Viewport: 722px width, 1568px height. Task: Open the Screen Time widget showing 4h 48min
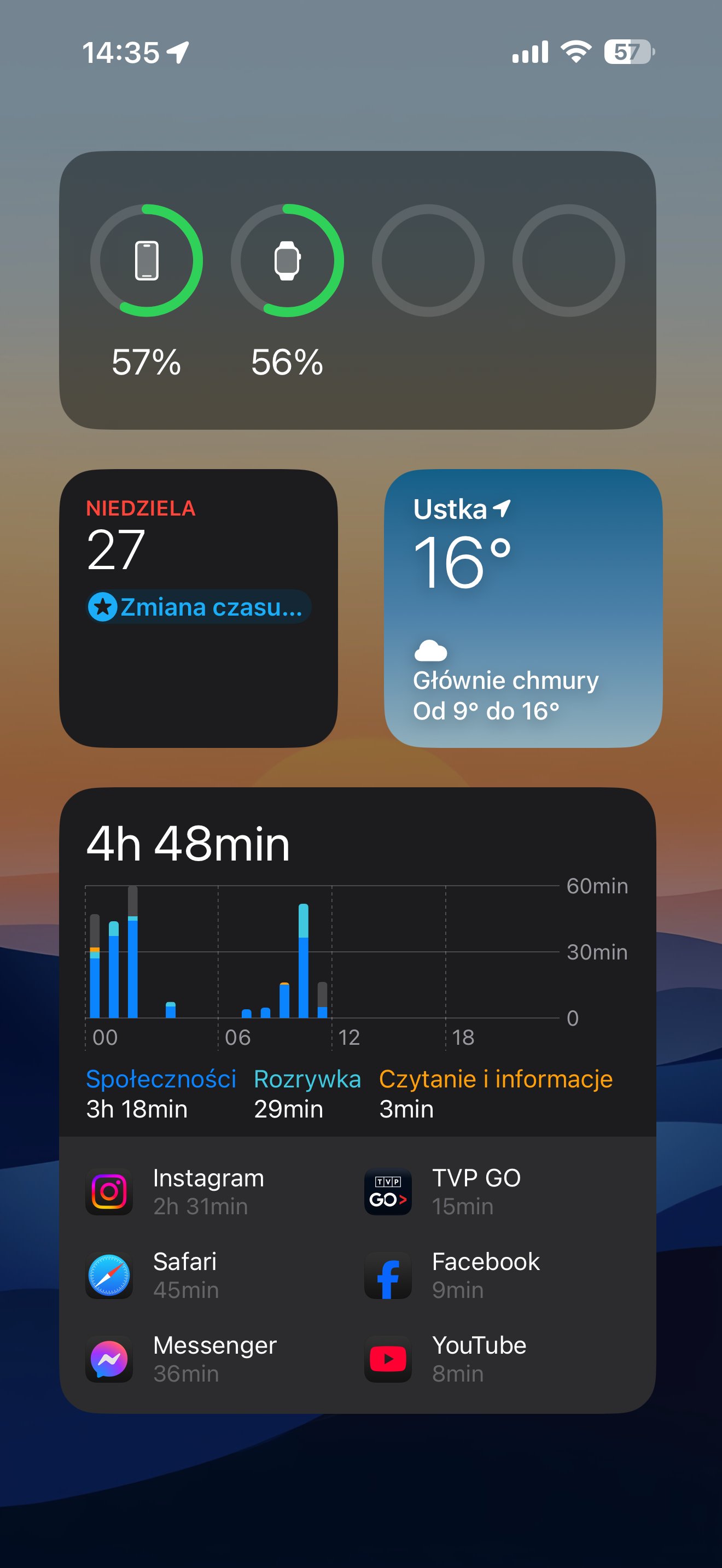[358, 1101]
